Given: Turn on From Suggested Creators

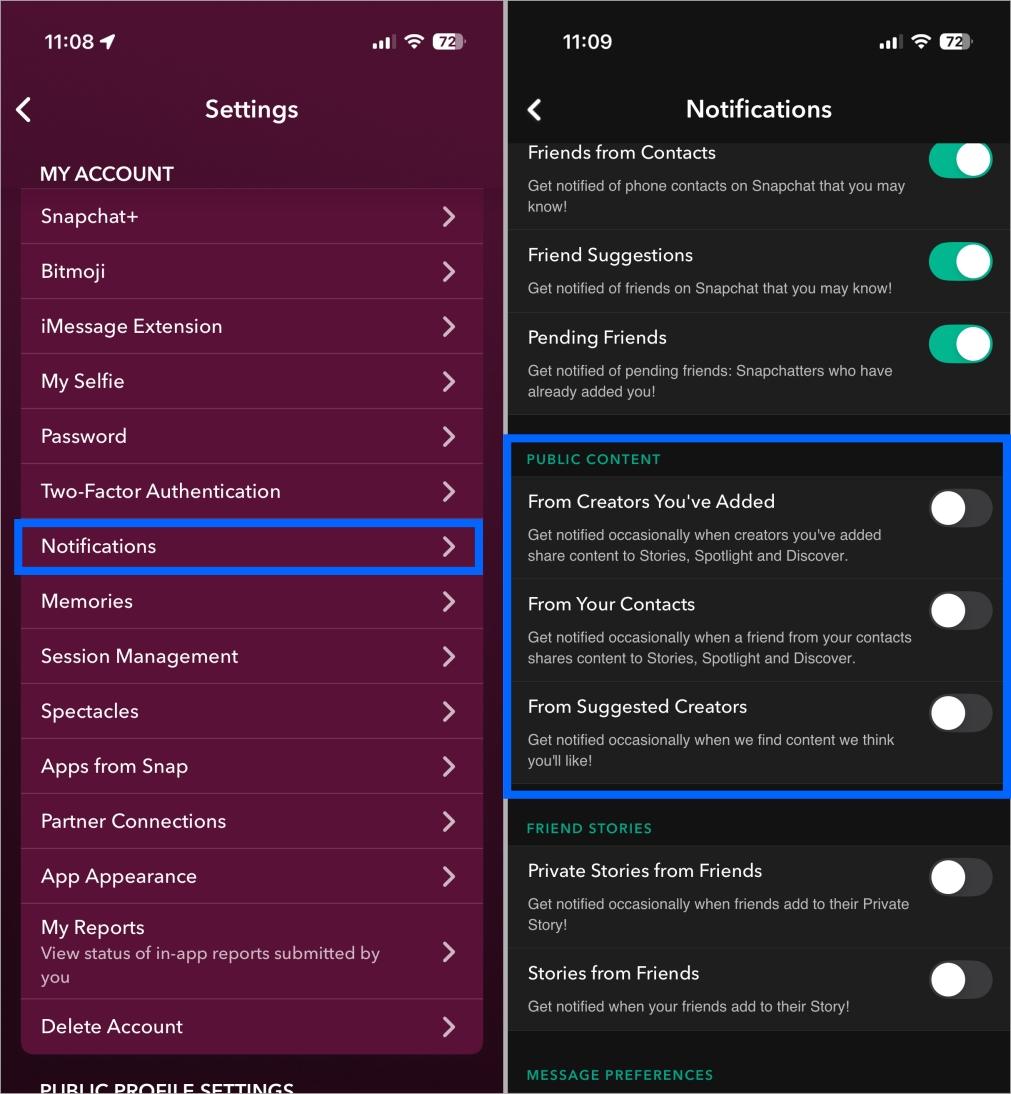Looking at the screenshot, I should [x=960, y=713].
